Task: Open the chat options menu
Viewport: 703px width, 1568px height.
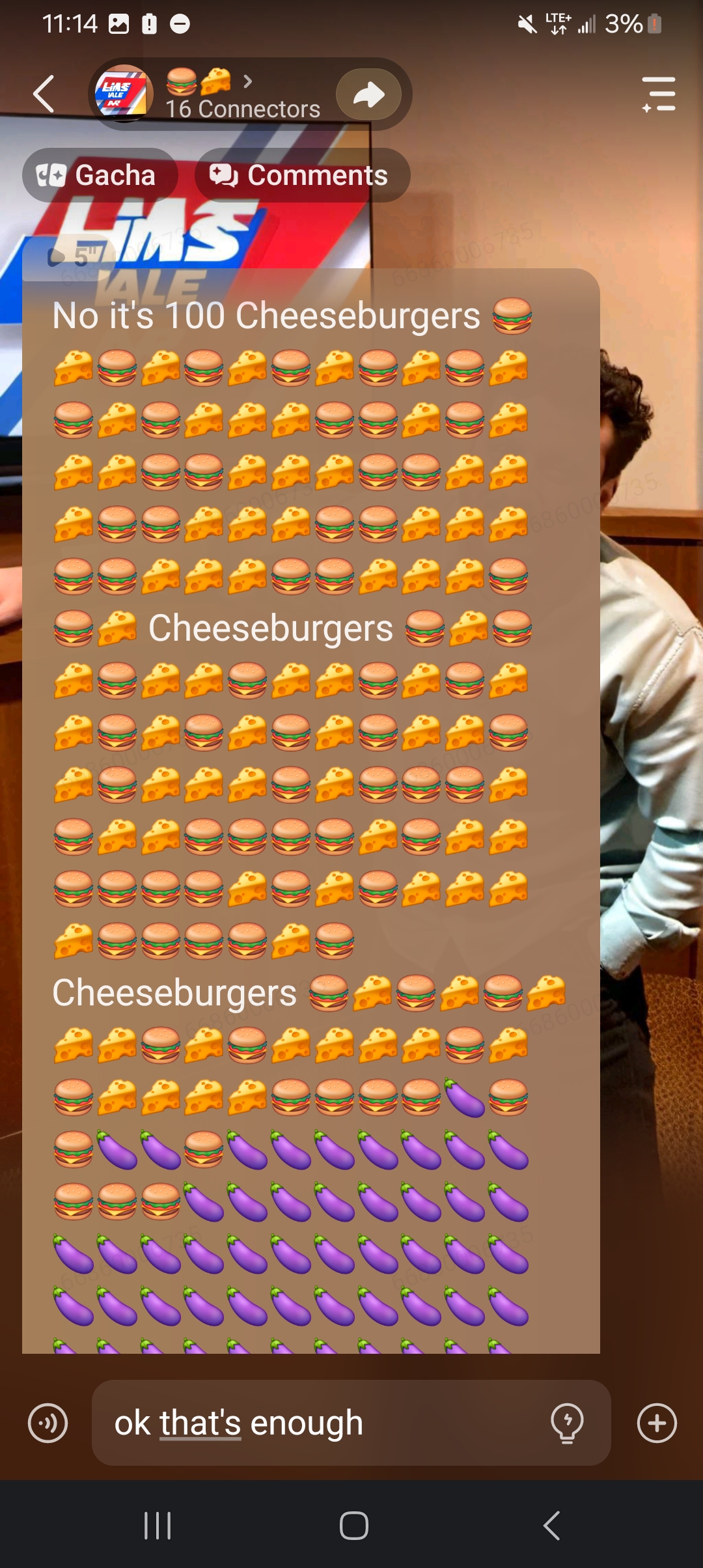Action: (658, 95)
